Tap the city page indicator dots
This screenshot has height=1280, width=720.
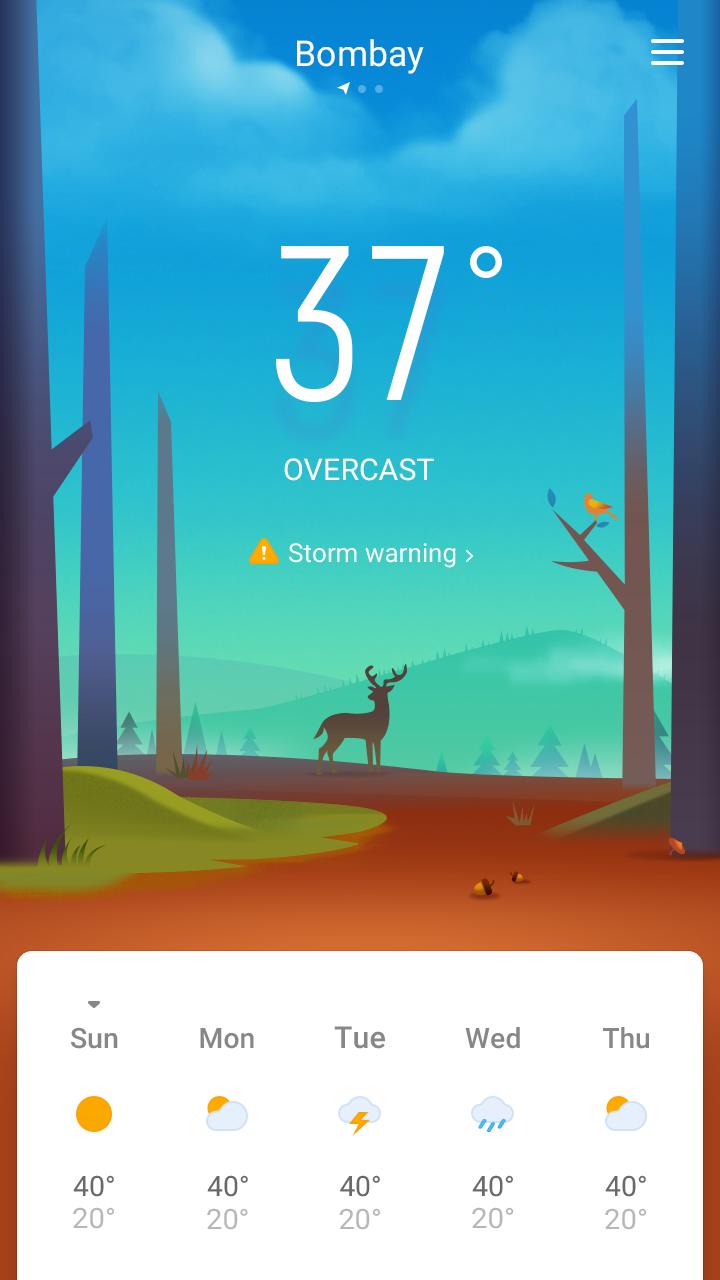click(x=360, y=89)
